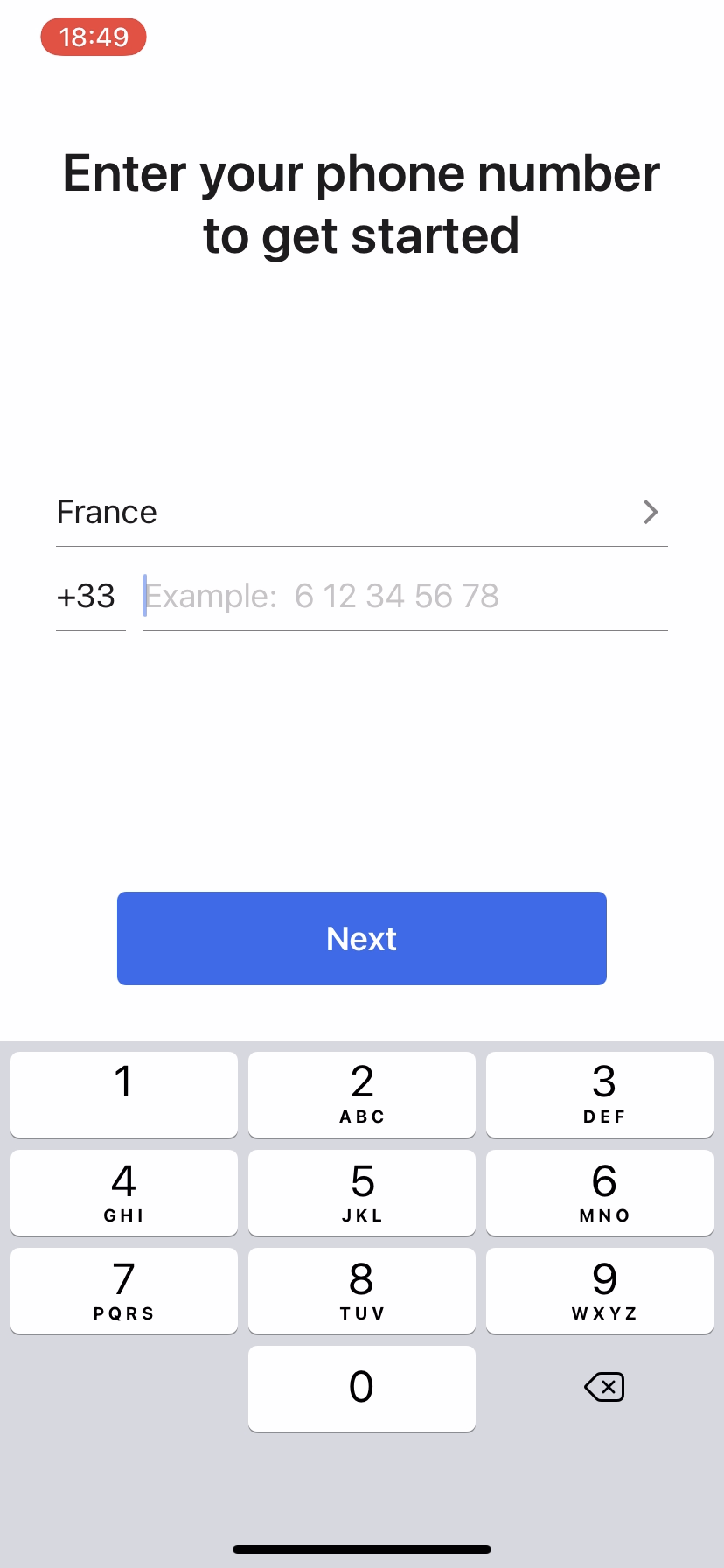This screenshot has height=1568, width=724.
Task: Tap the backspace key on the keypad
Action: pos(603,1387)
